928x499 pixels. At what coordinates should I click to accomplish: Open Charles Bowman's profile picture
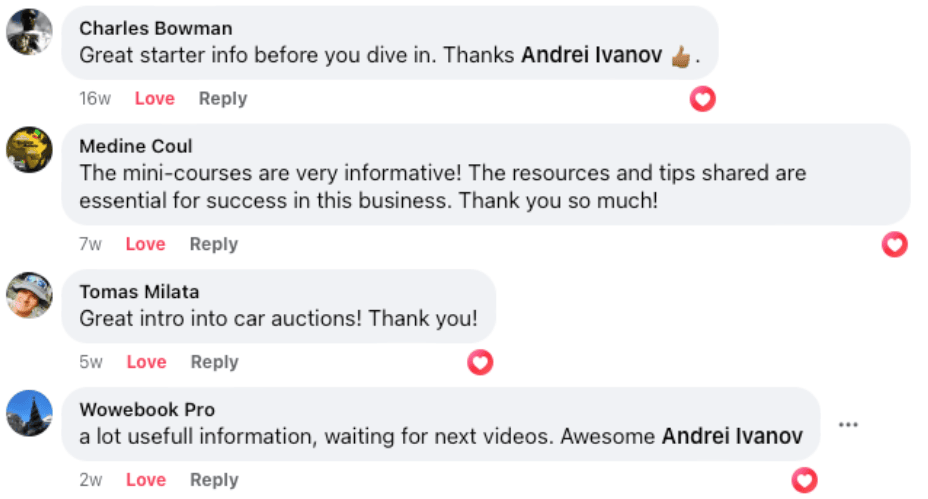[30, 34]
